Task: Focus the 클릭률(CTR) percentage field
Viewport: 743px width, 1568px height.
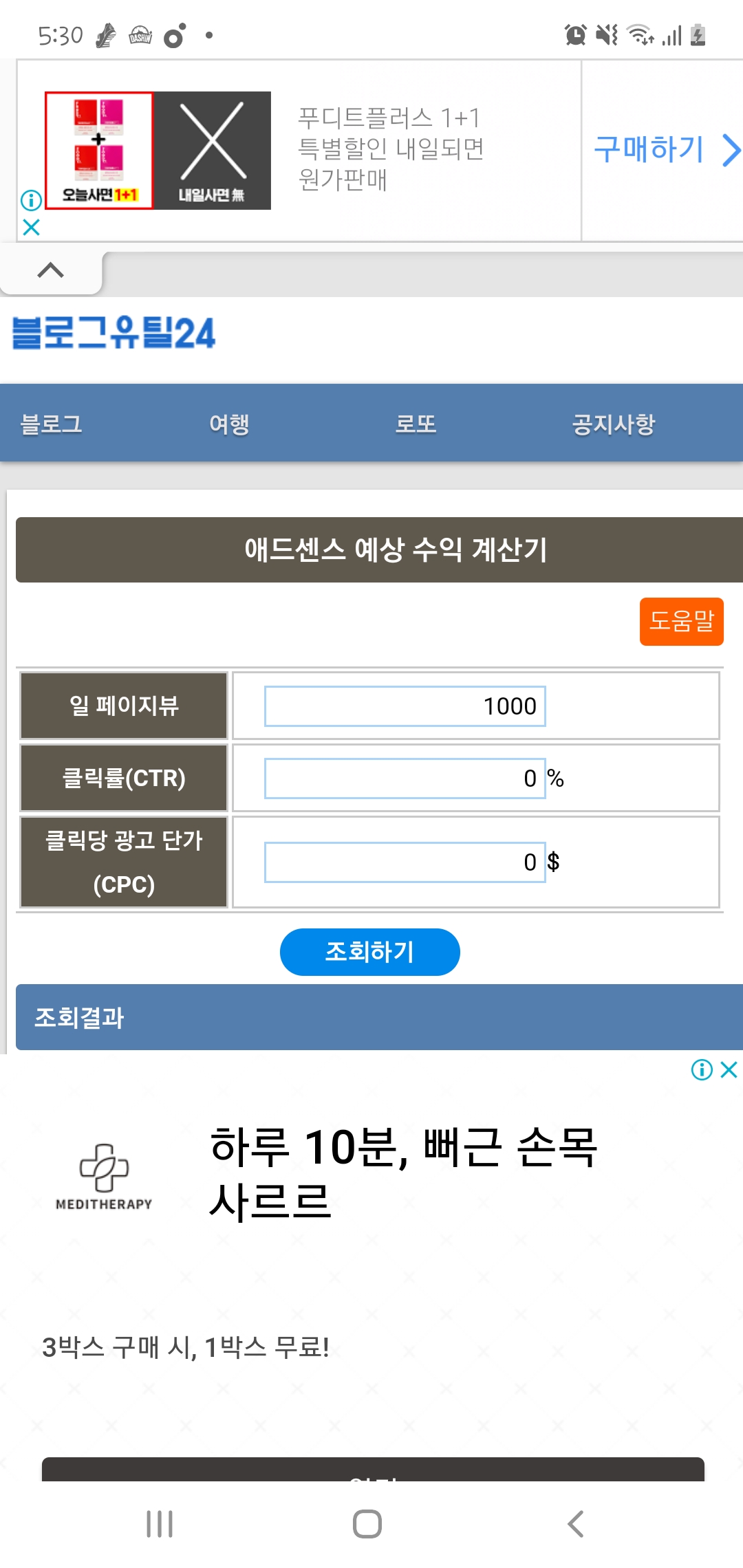Action: click(405, 778)
